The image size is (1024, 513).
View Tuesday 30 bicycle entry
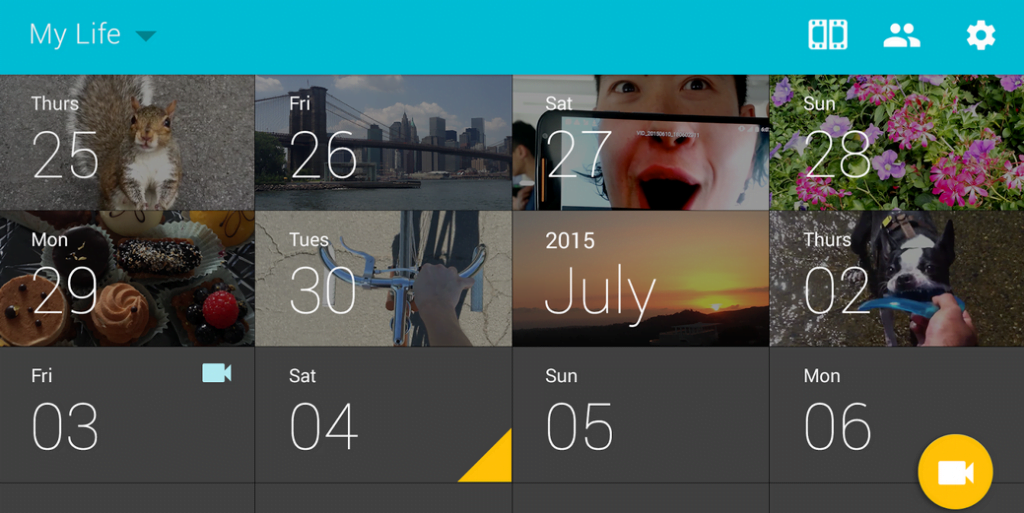tap(383, 278)
